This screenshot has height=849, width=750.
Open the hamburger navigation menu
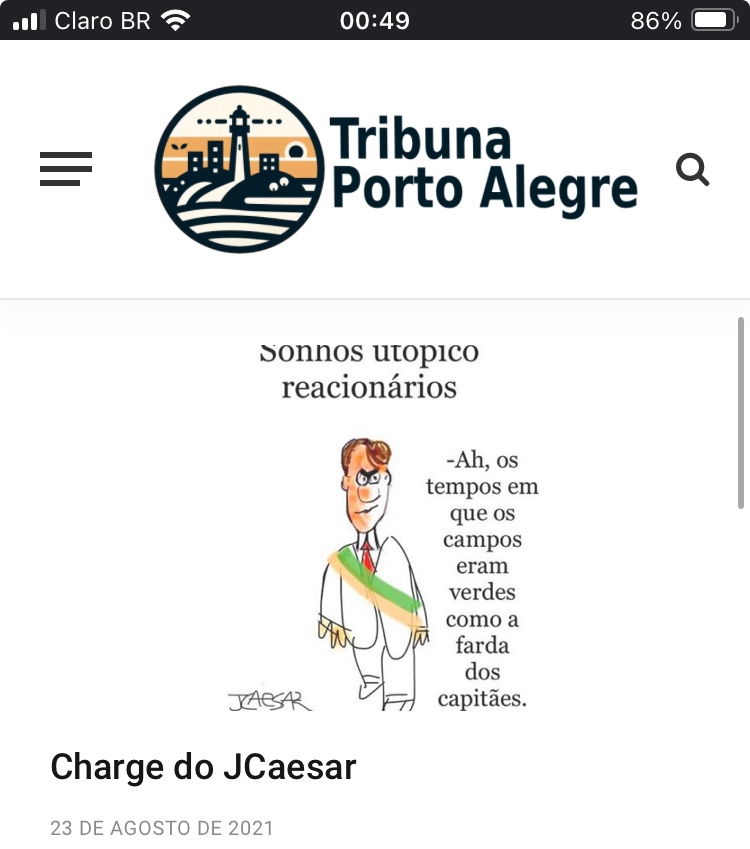click(x=66, y=169)
